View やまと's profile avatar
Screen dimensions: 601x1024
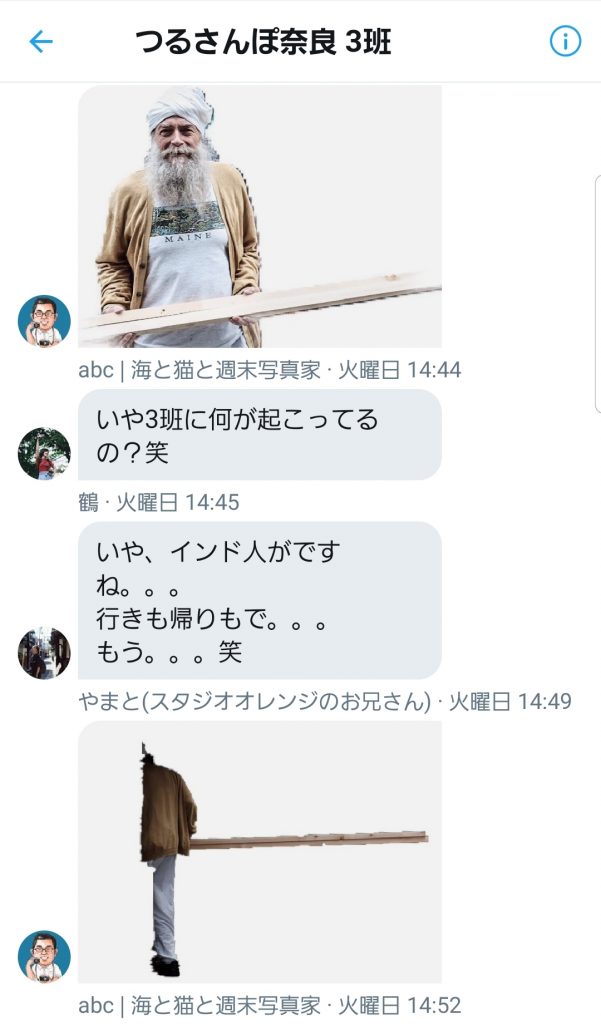[44, 653]
